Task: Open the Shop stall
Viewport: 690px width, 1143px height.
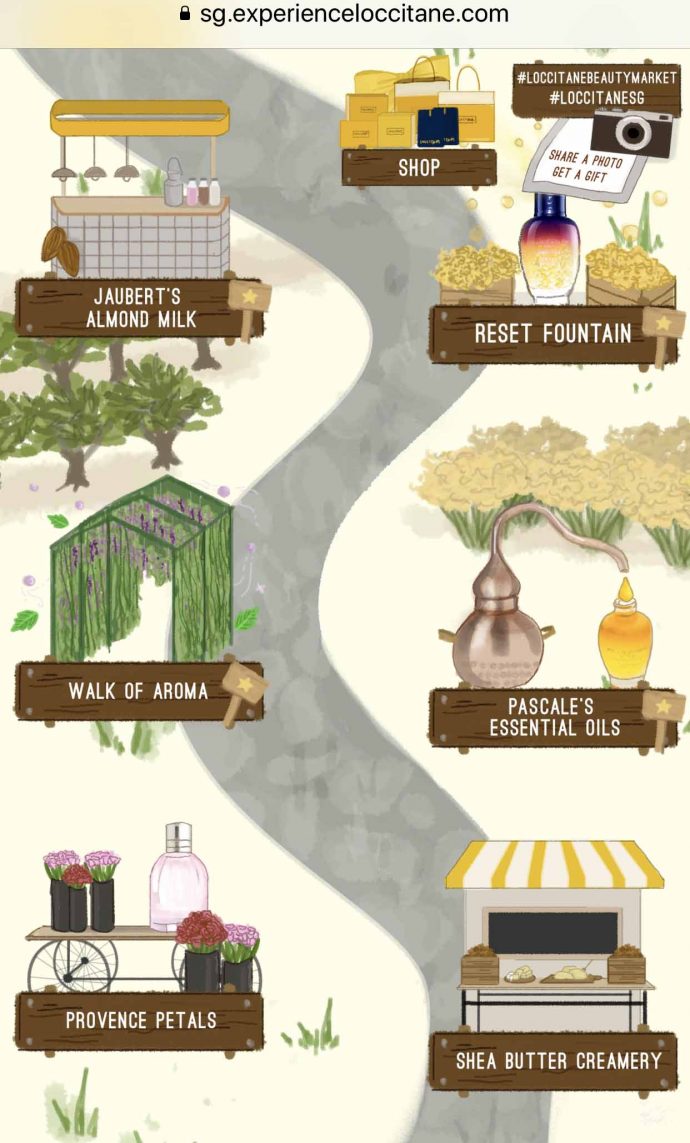Action: point(419,120)
